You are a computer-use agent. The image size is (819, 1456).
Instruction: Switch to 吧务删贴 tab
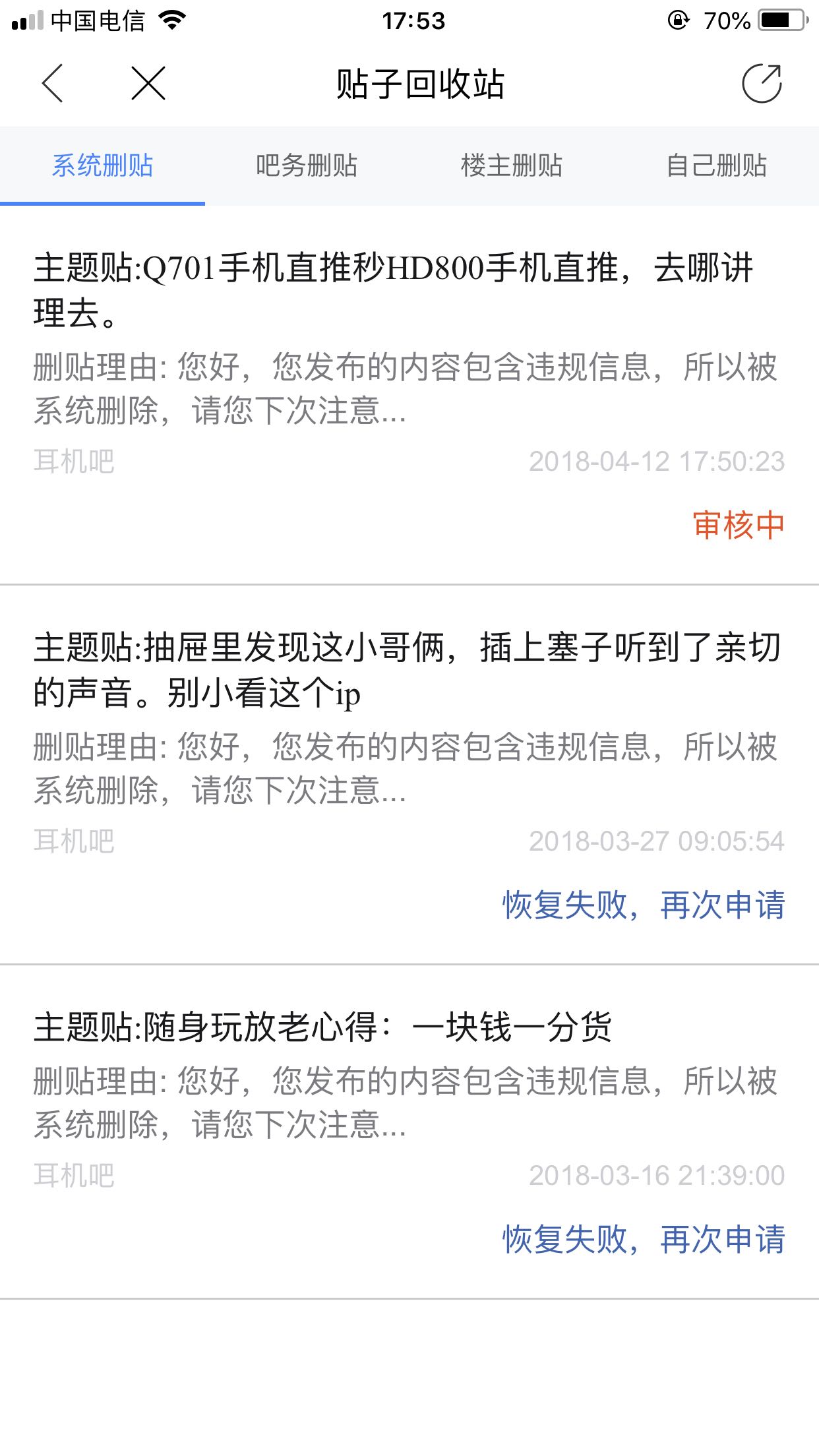(x=307, y=166)
